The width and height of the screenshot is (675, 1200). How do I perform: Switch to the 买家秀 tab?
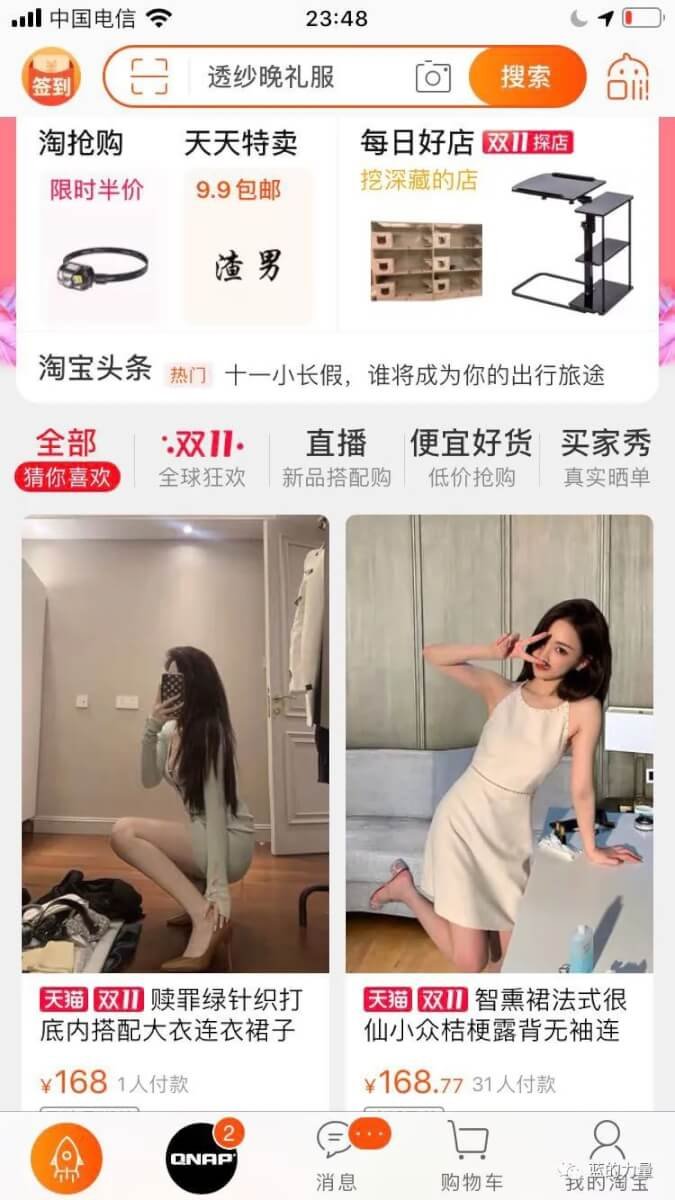click(606, 458)
